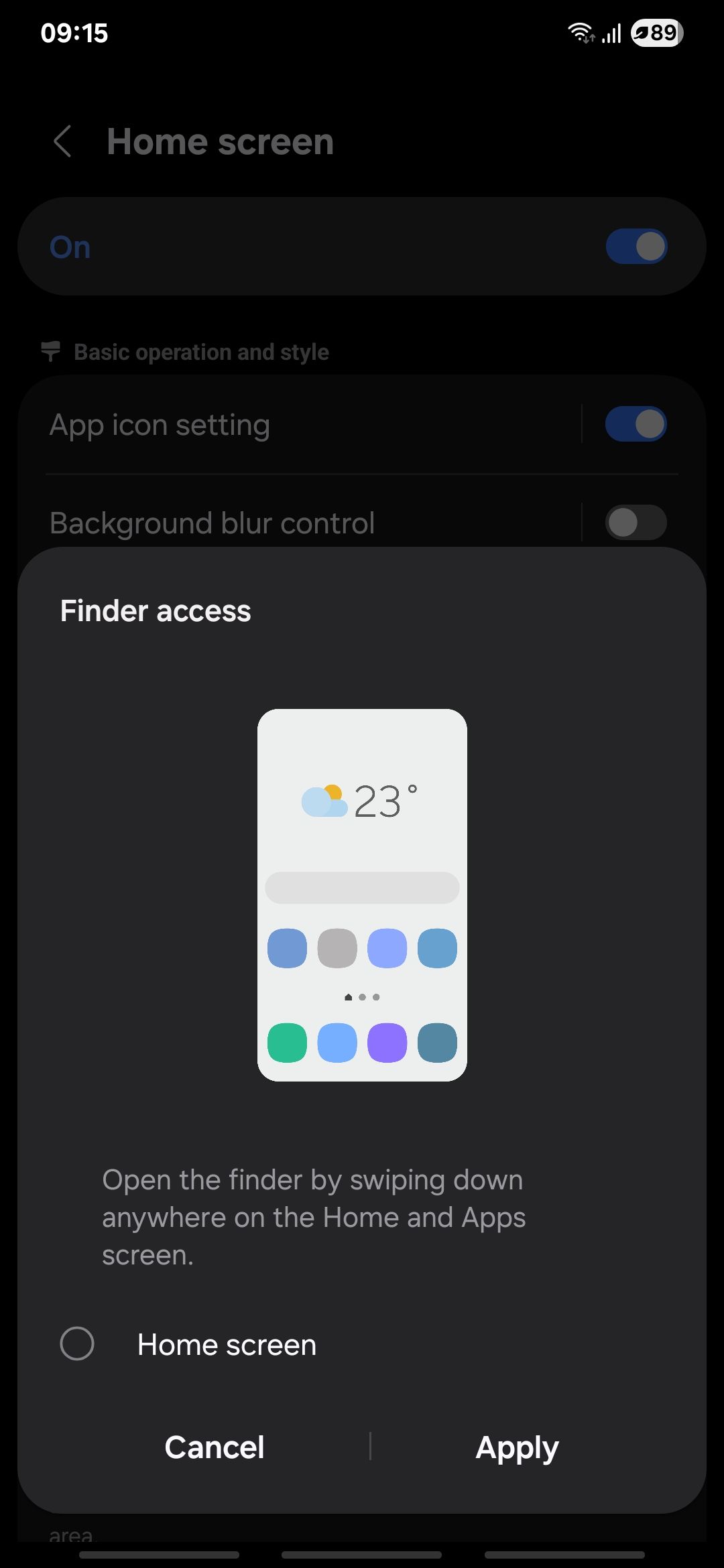Tap the blue app icon in the top row
Screen dimensions: 724x1568
tap(286, 948)
